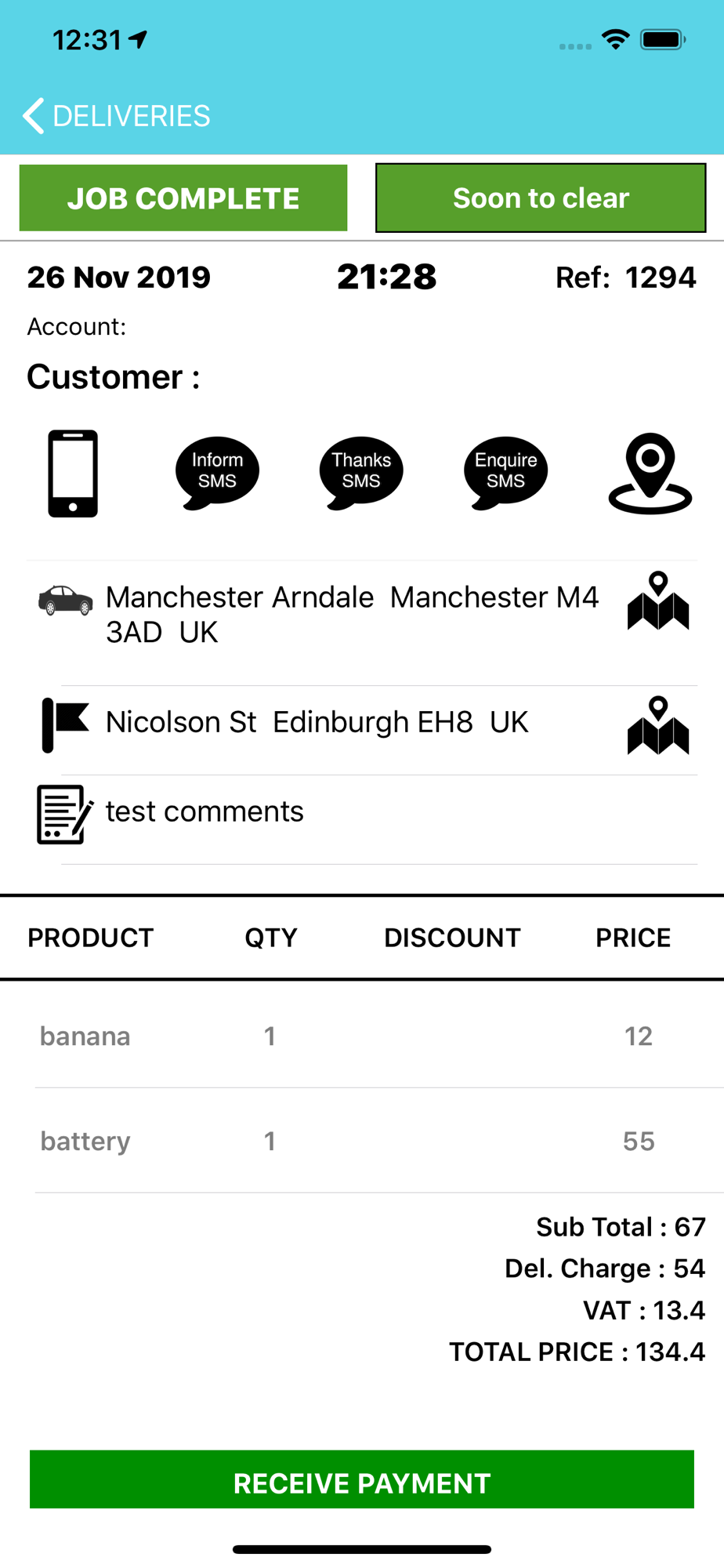Open map for Nicolson St Edinburgh
The height and width of the screenshot is (1568, 724).
point(658,725)
